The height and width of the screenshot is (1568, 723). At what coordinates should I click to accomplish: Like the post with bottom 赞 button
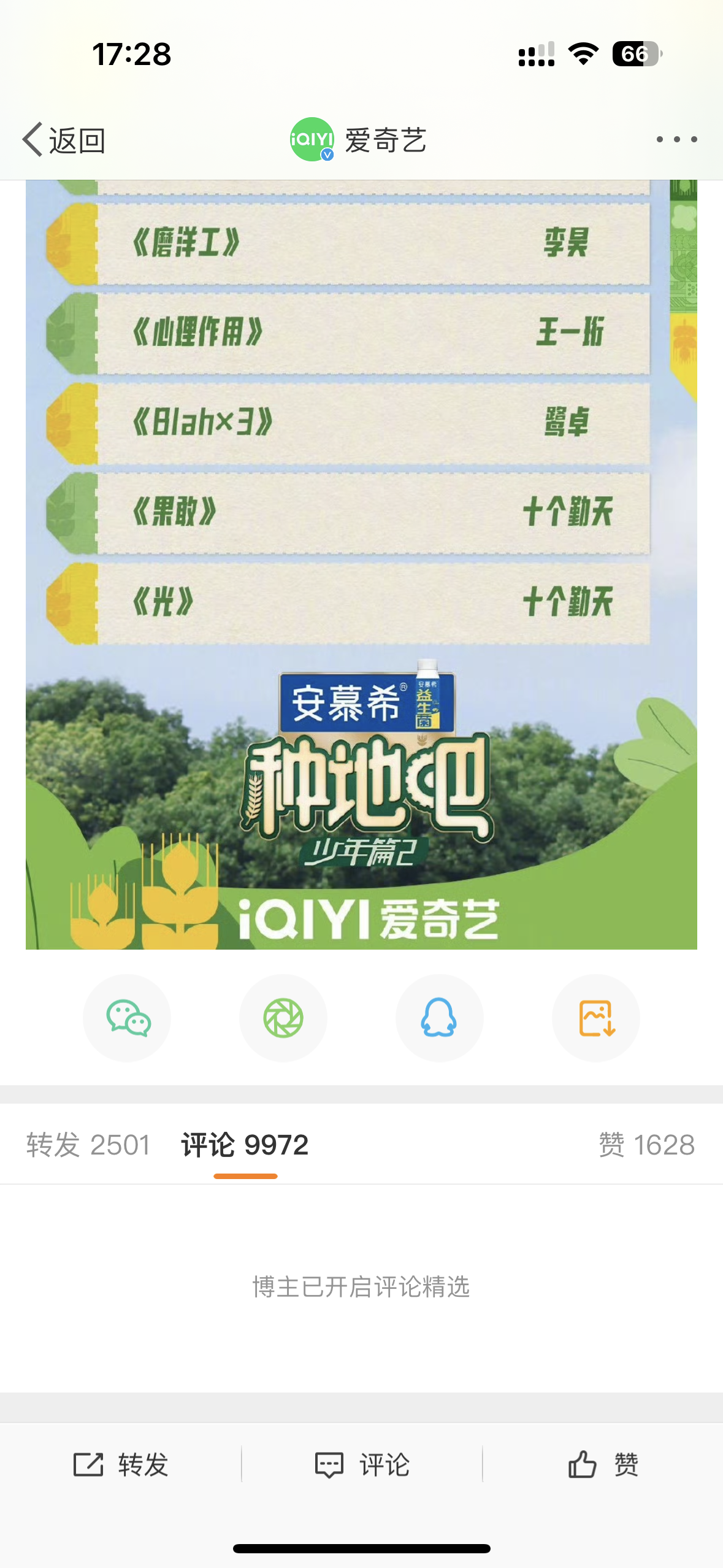tap(603, 1465)
